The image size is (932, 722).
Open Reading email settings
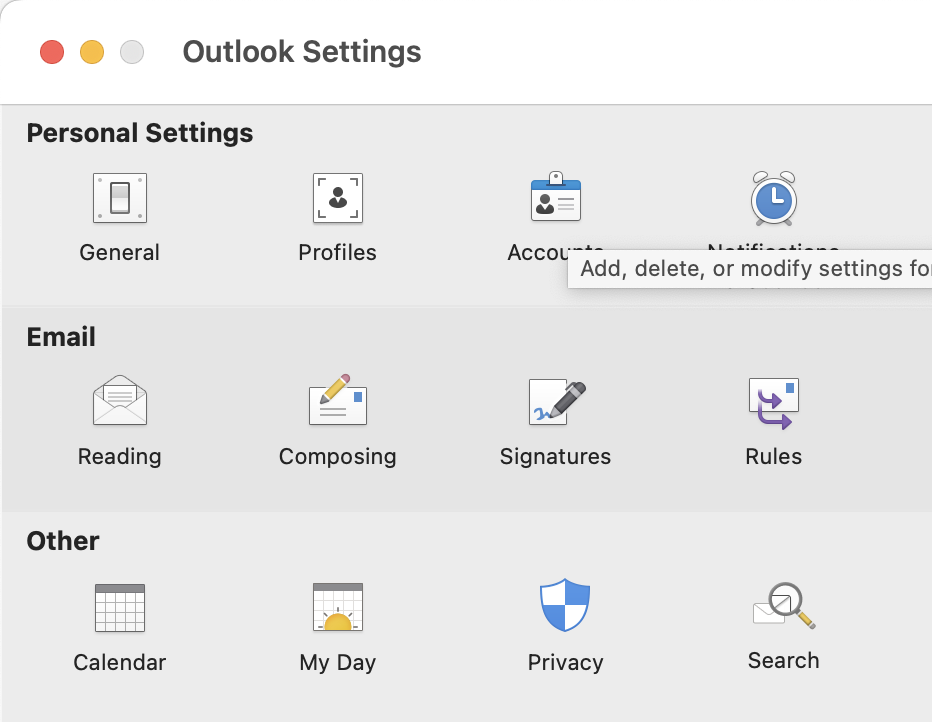[x=120, y=402]
